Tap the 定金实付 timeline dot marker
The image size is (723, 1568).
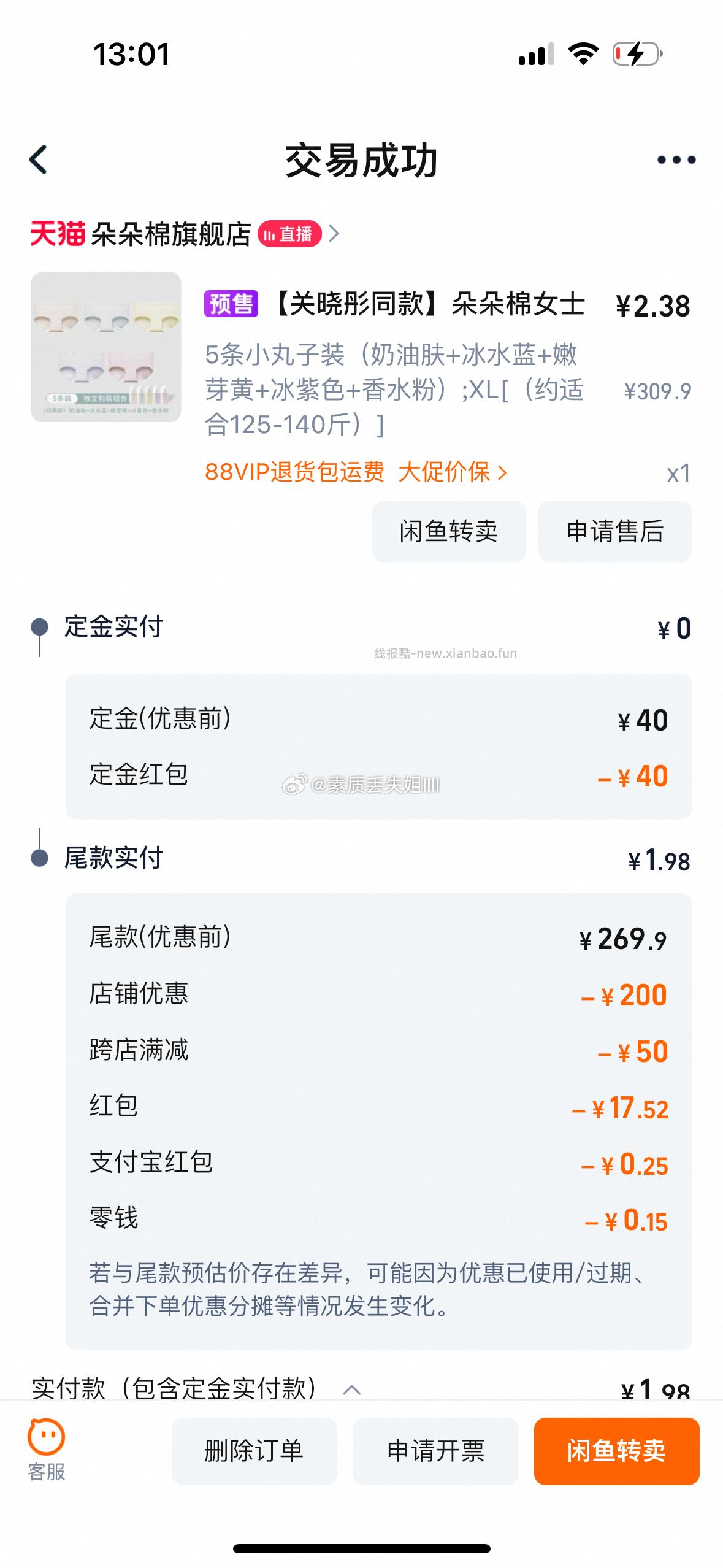pyautogui.click(x=40, y=627)
